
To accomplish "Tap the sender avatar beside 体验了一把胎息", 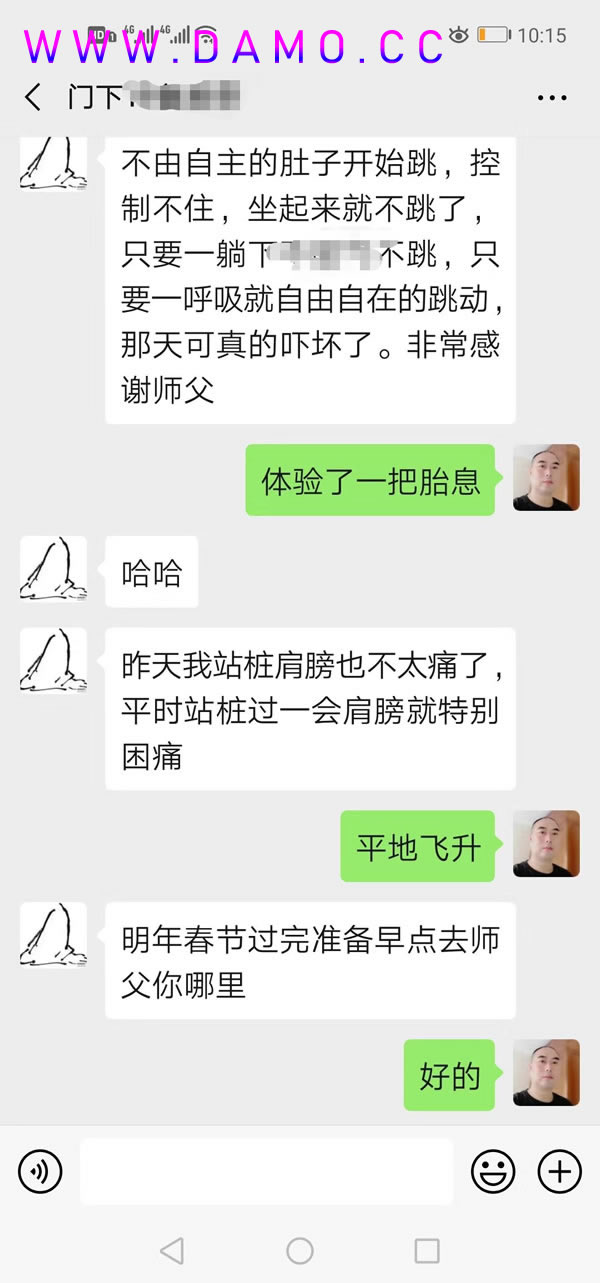I will pos(546,478).
